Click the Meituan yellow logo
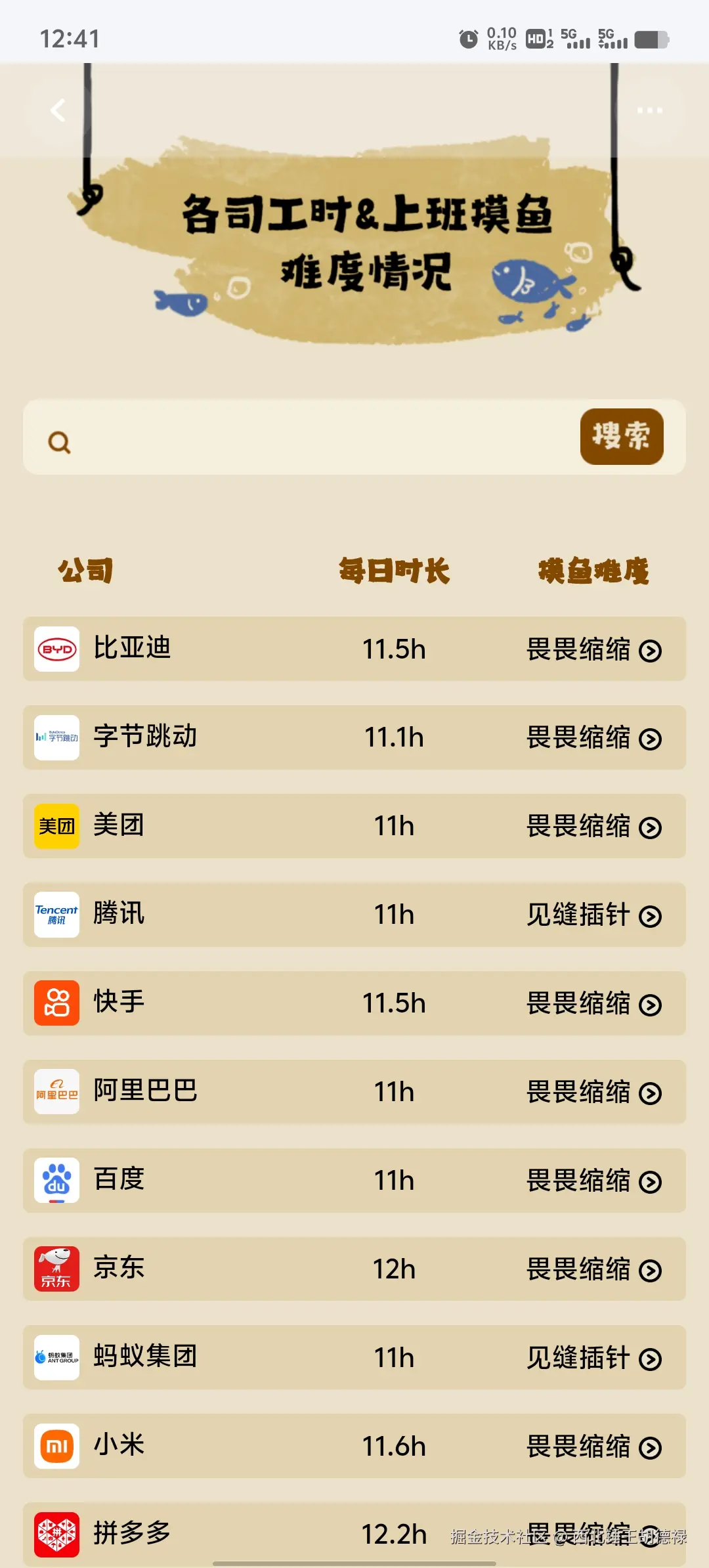The image size is (709, 1568). click(x=56, y=826)
